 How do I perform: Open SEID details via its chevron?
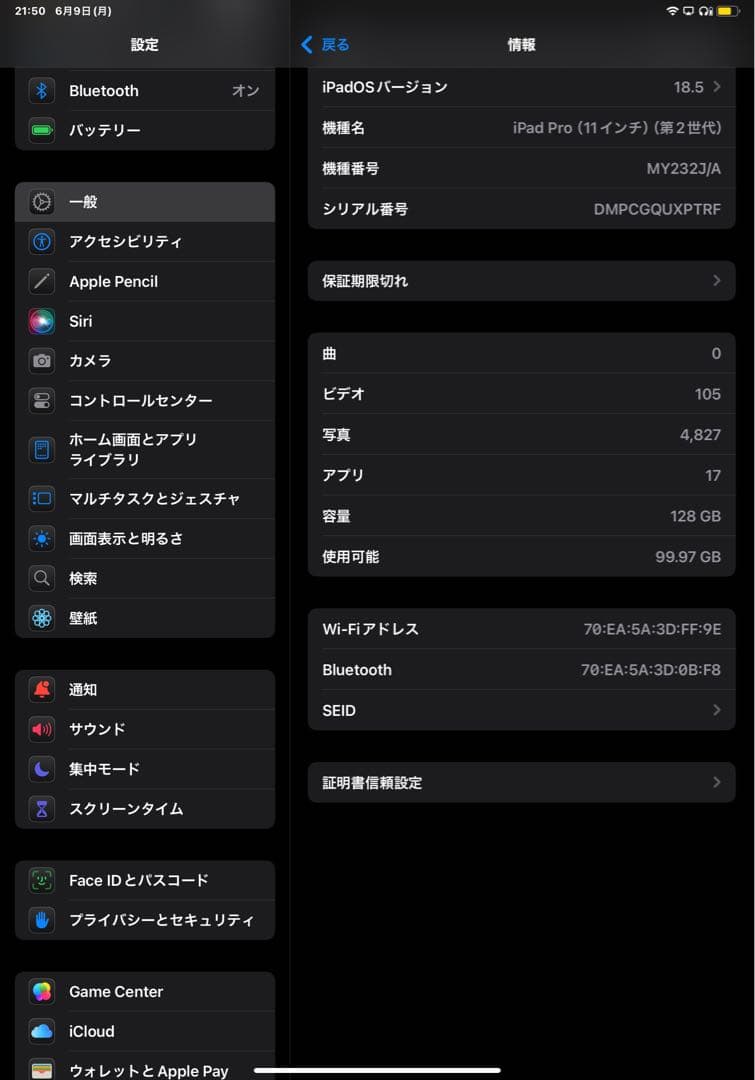click(717, 710)
